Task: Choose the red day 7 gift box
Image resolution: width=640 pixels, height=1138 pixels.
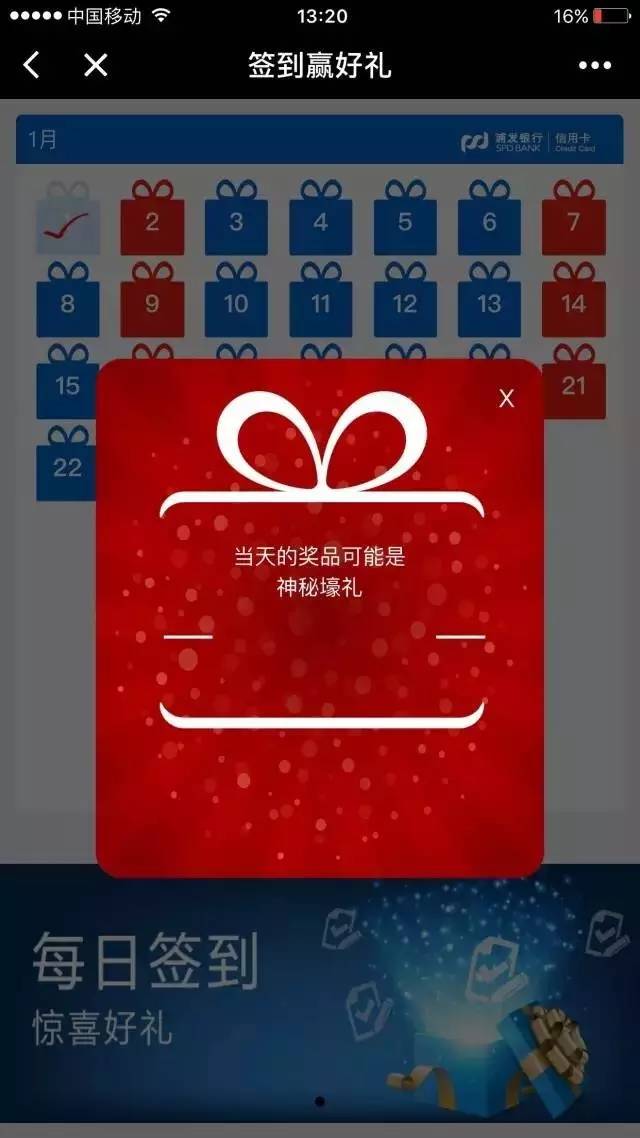Action: [573, 224]
